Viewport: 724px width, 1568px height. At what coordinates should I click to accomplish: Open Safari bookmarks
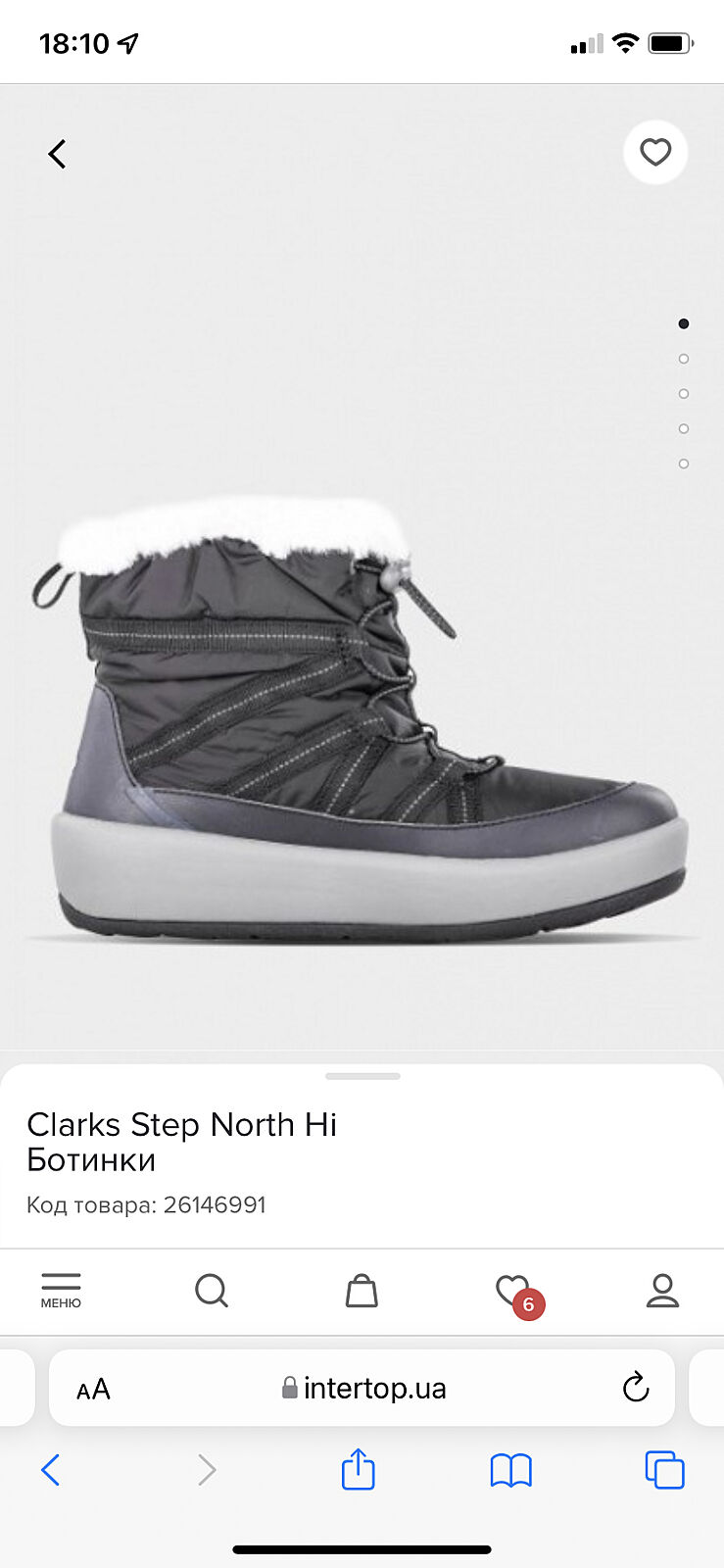click(510, 1470)
